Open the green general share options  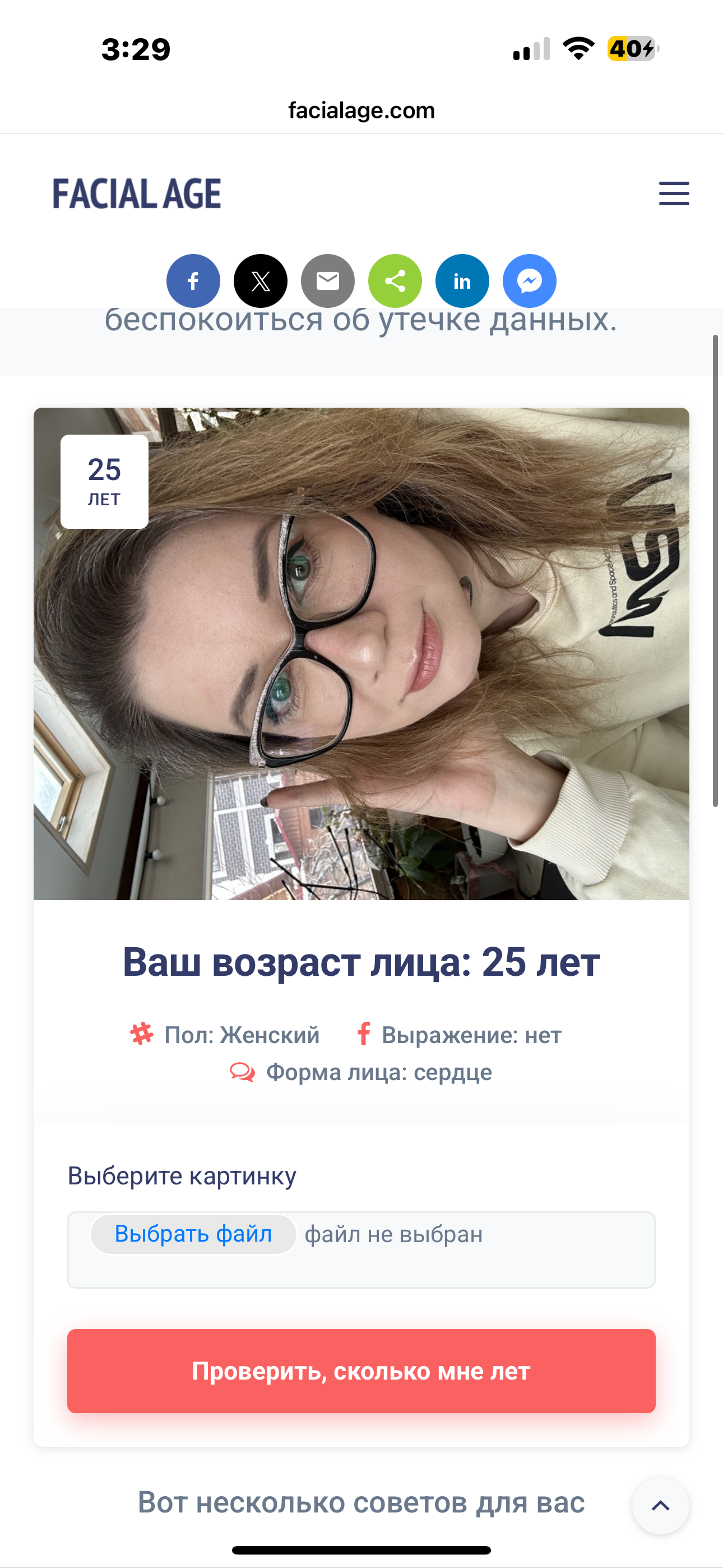click(395, 281)
